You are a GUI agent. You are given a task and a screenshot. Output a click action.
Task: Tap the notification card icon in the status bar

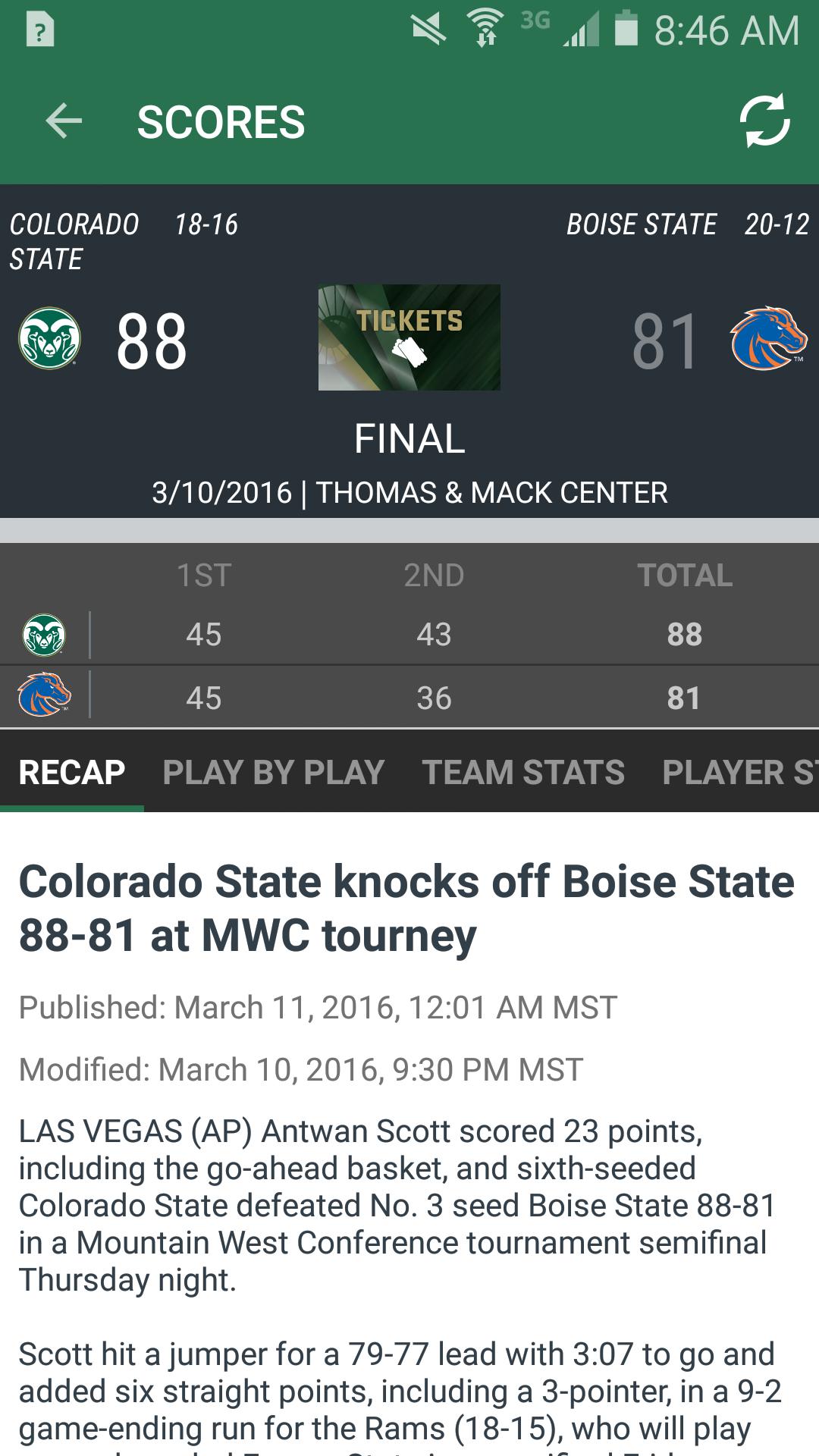[39, 30]
